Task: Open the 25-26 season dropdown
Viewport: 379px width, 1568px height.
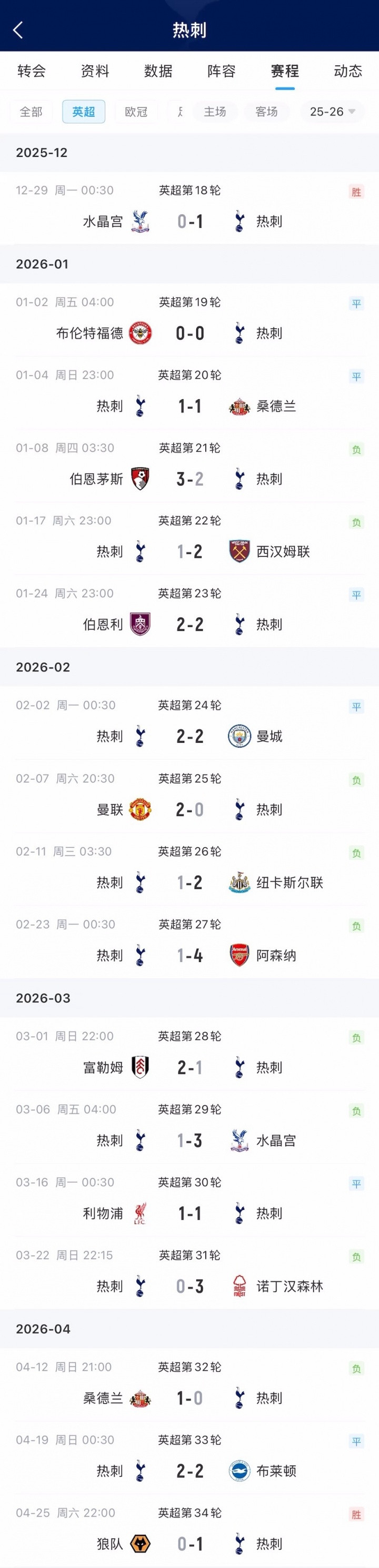Action: (x=332, y=112)
